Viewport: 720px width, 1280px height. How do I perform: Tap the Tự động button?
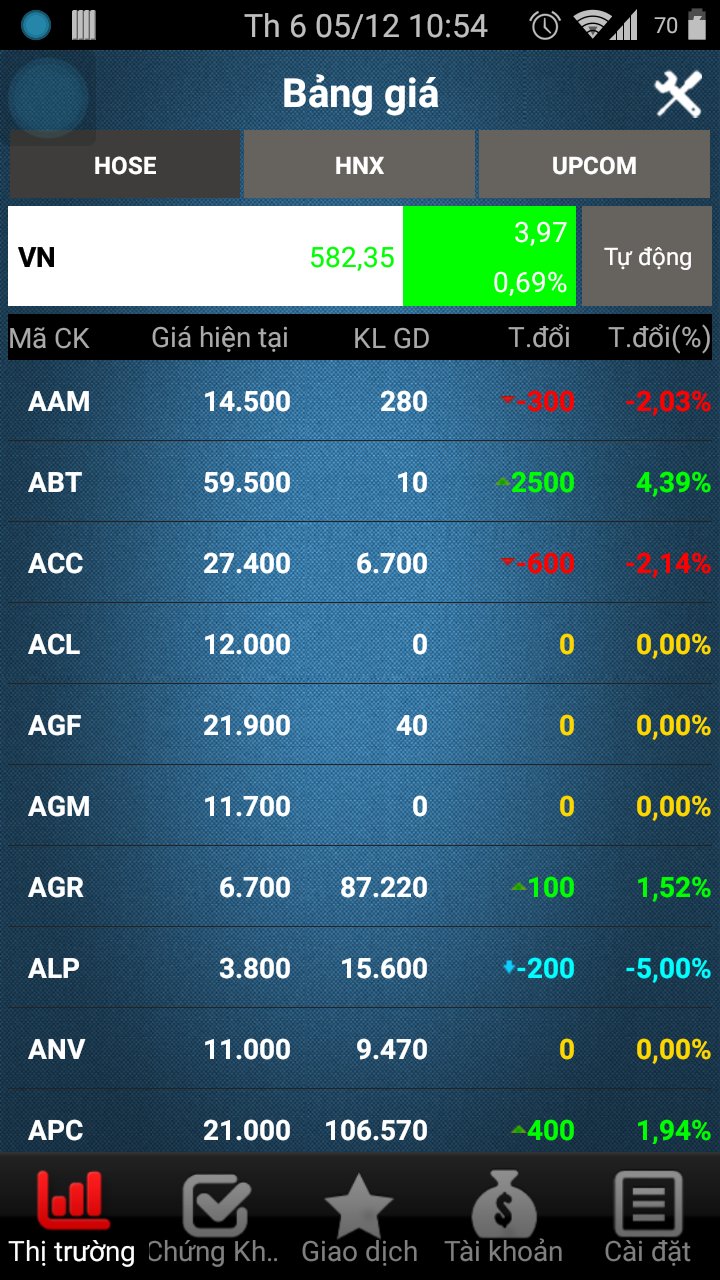coord(647,257)
